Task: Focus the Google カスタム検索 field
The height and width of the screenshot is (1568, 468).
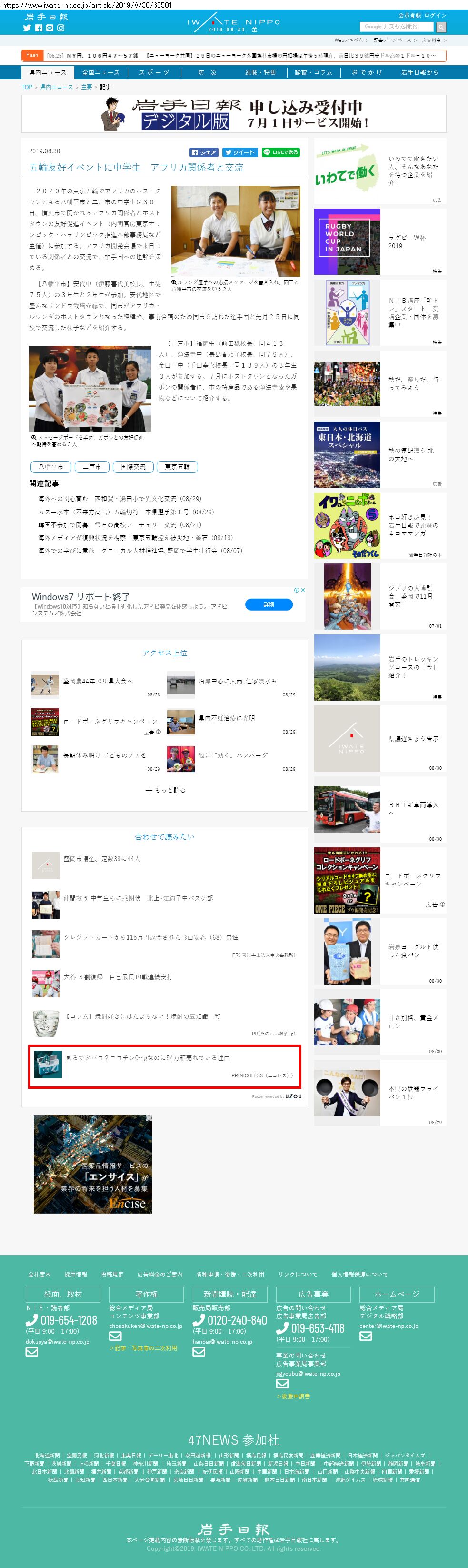Action: [x=396, y=27]
